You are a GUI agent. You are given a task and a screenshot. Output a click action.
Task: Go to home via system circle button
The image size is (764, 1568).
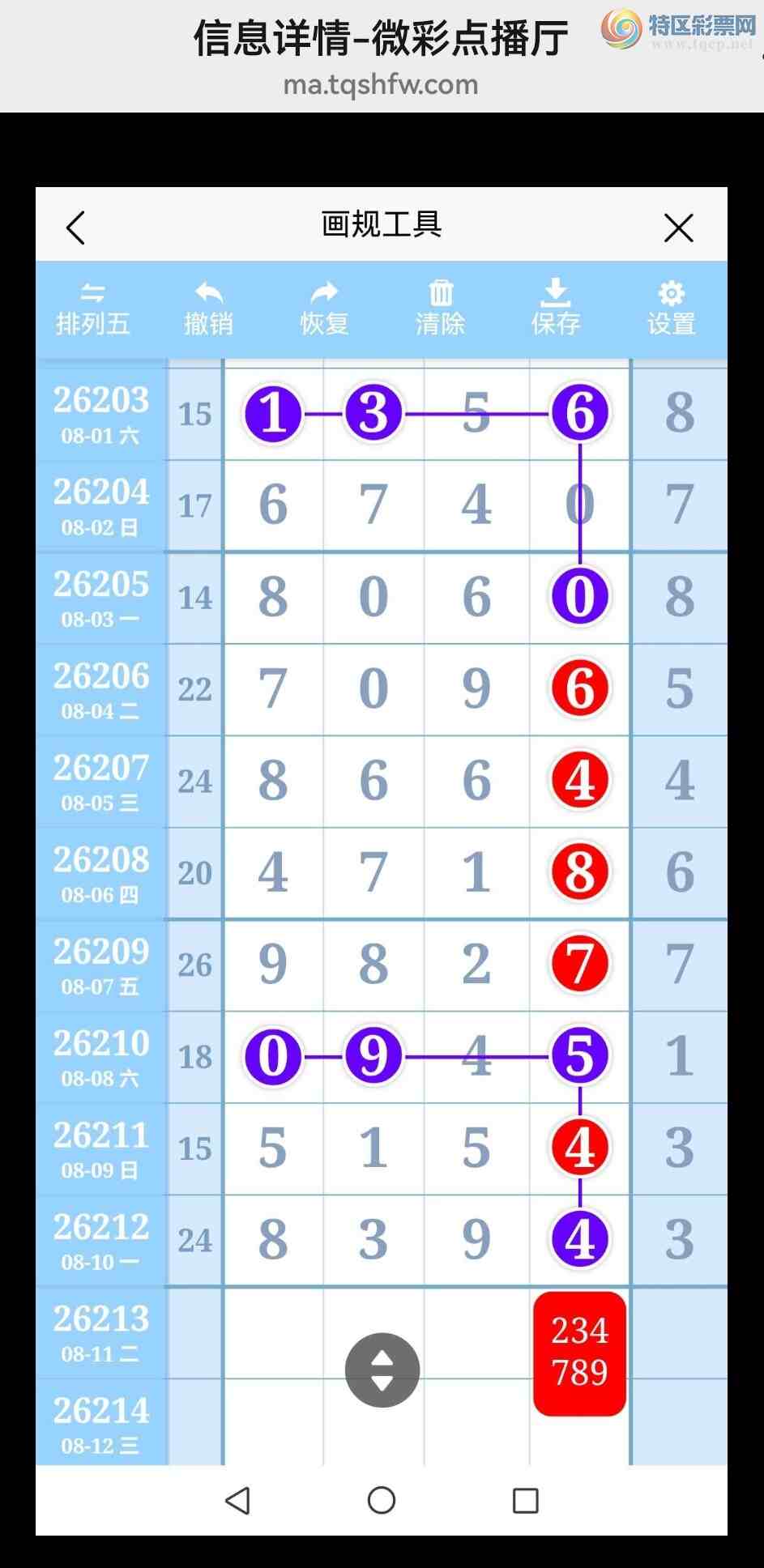coord(382,1500)
